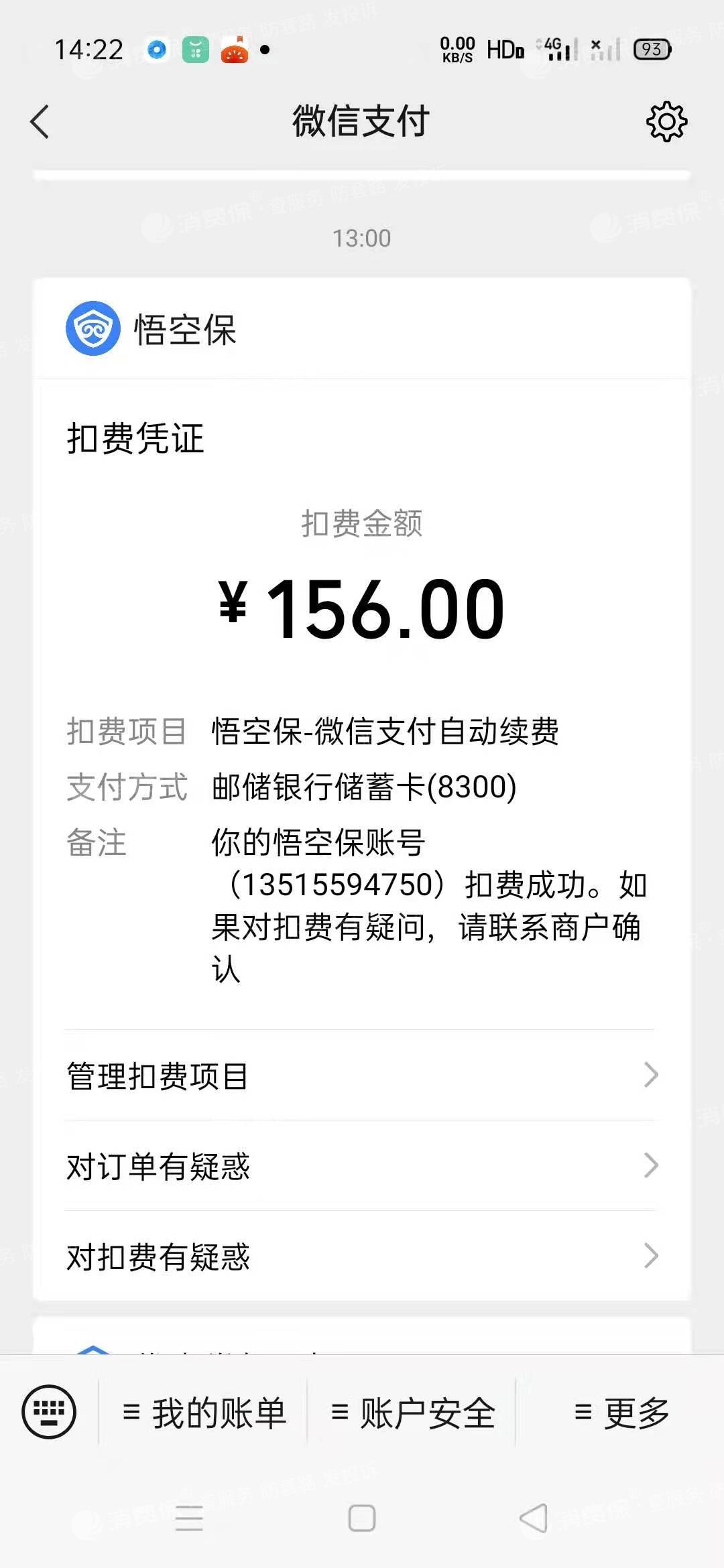Screen dimensions: 724x1568
Task: Expand 对订单有疑惑 via its arrow
Action: [x=650, y=1165]
